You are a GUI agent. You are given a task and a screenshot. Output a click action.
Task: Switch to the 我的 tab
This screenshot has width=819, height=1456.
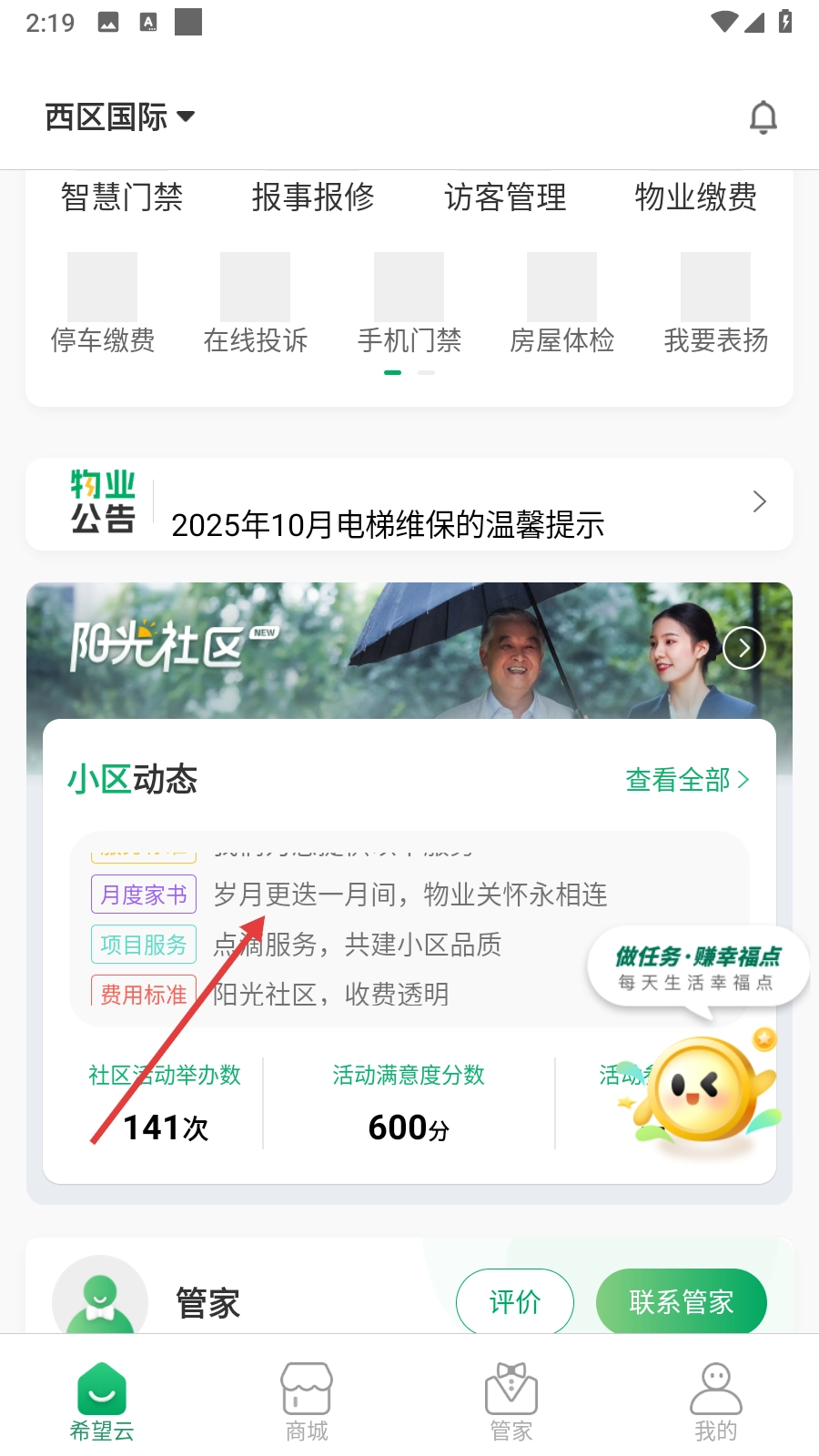[715, 1401]
